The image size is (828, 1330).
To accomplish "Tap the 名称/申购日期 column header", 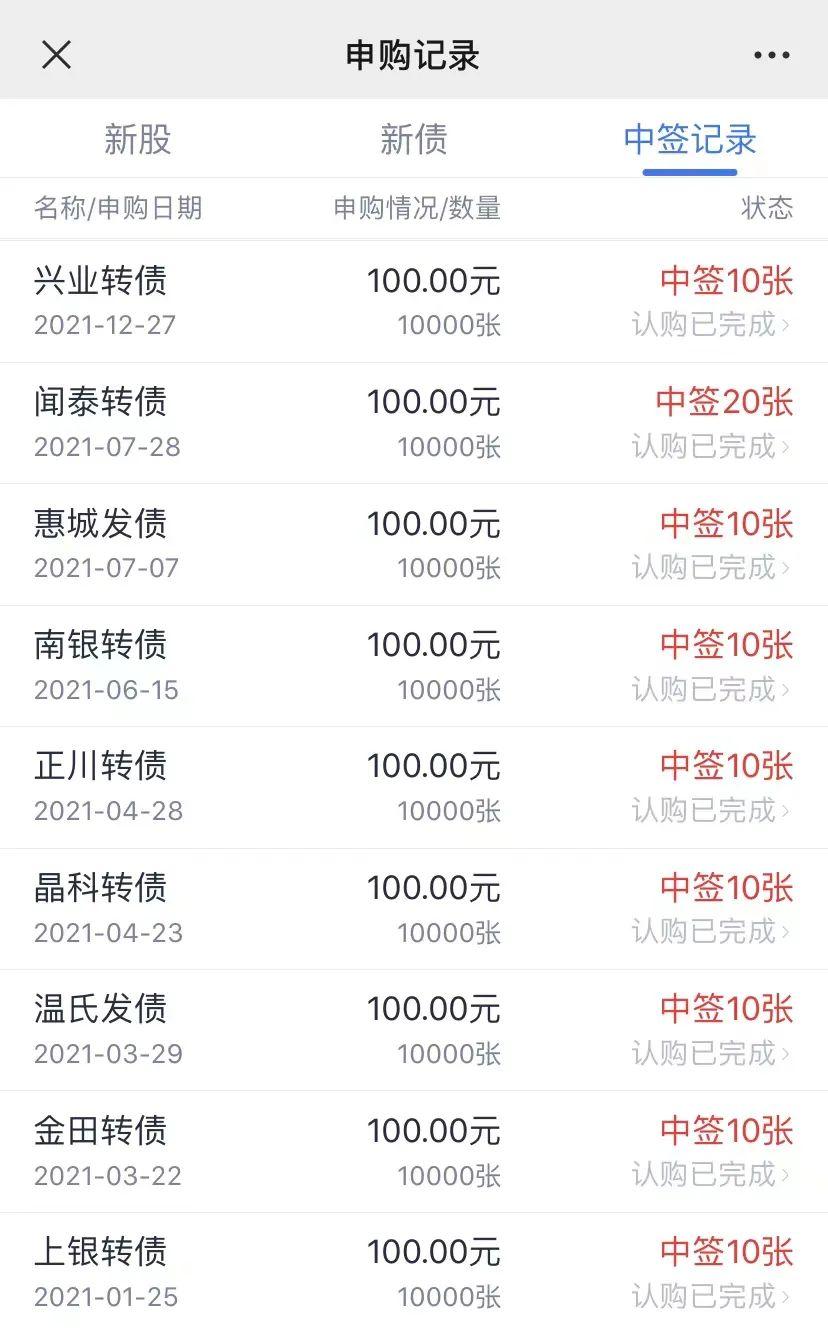I will click(118, 209).
